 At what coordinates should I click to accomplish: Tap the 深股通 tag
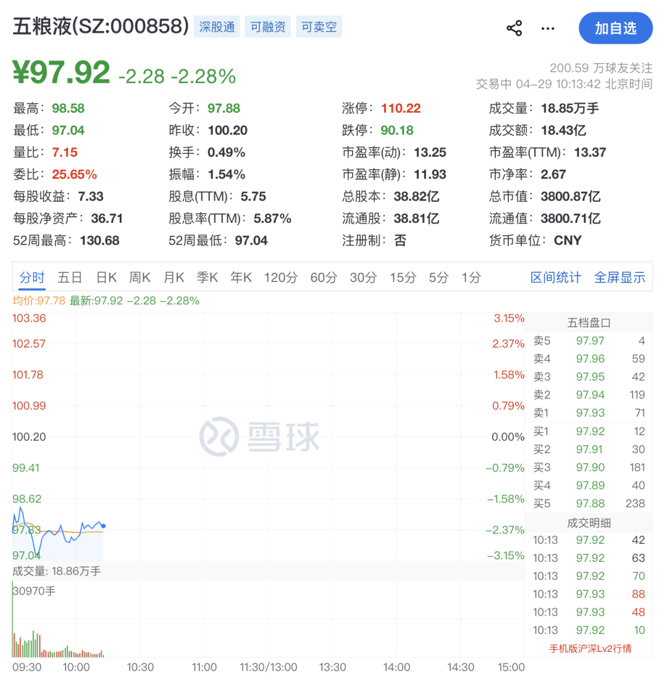[x=217, y=28]
